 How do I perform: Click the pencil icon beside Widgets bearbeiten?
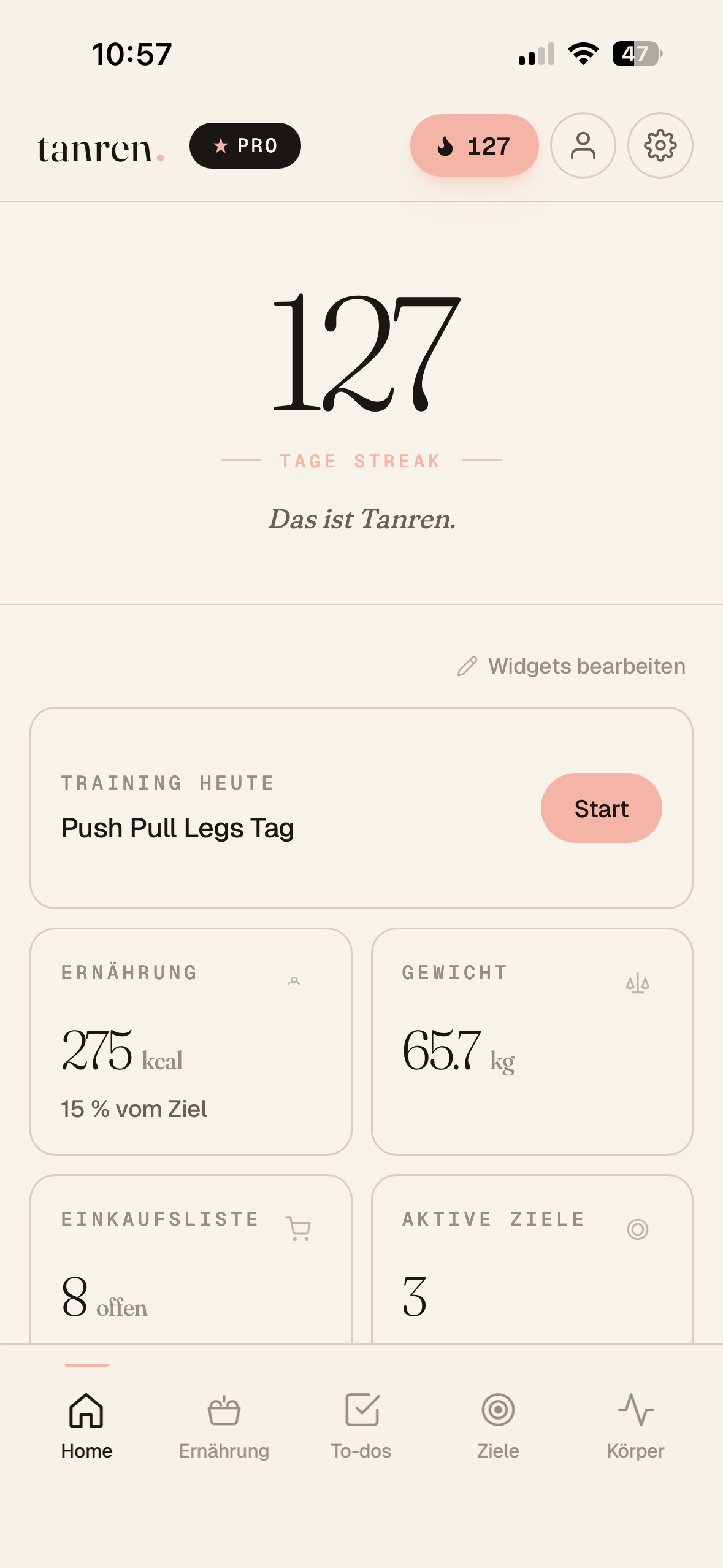468,666
